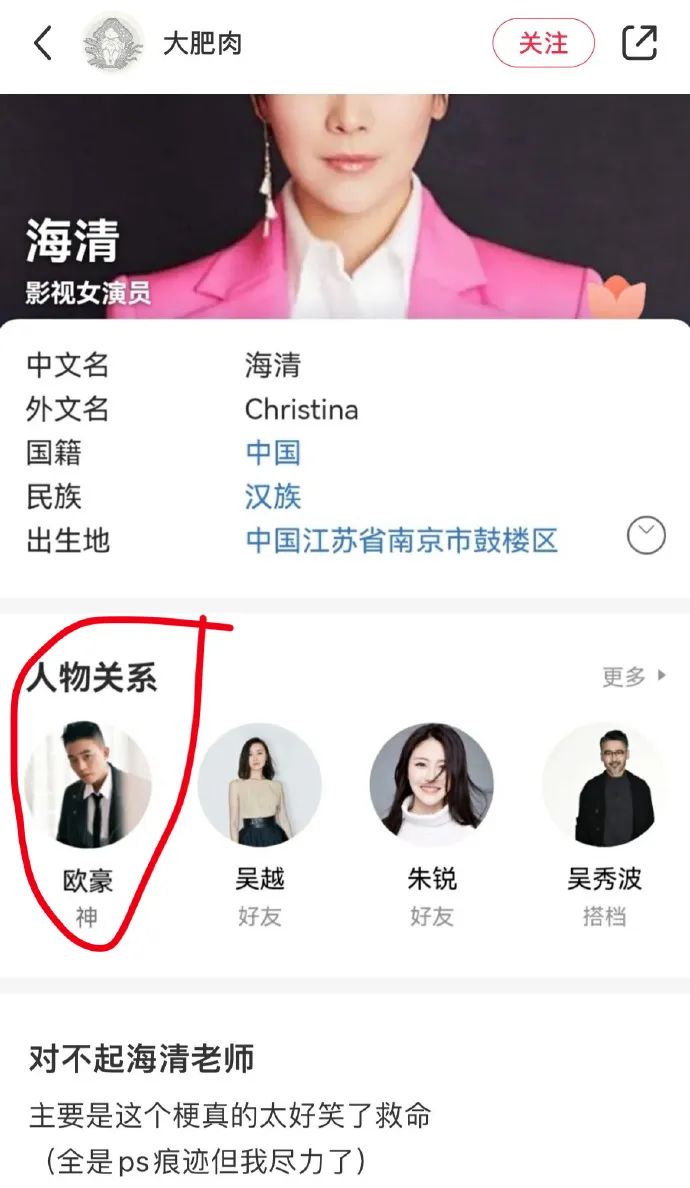Go back using the top-left arrow
Viewport: 690px width, 1188px height.
43,43
